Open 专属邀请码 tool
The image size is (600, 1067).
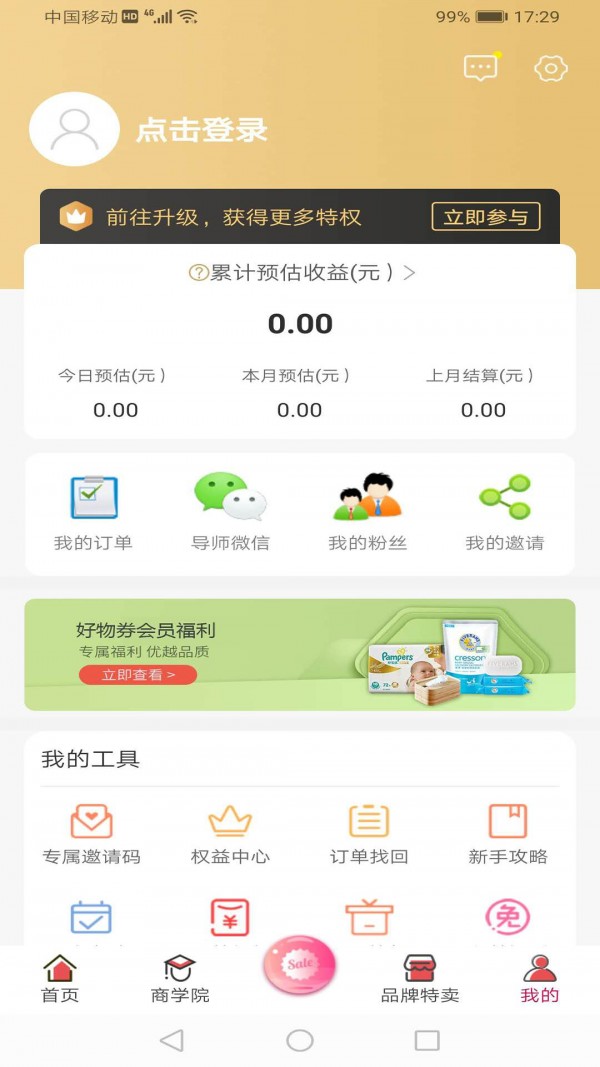coord(91,834)
